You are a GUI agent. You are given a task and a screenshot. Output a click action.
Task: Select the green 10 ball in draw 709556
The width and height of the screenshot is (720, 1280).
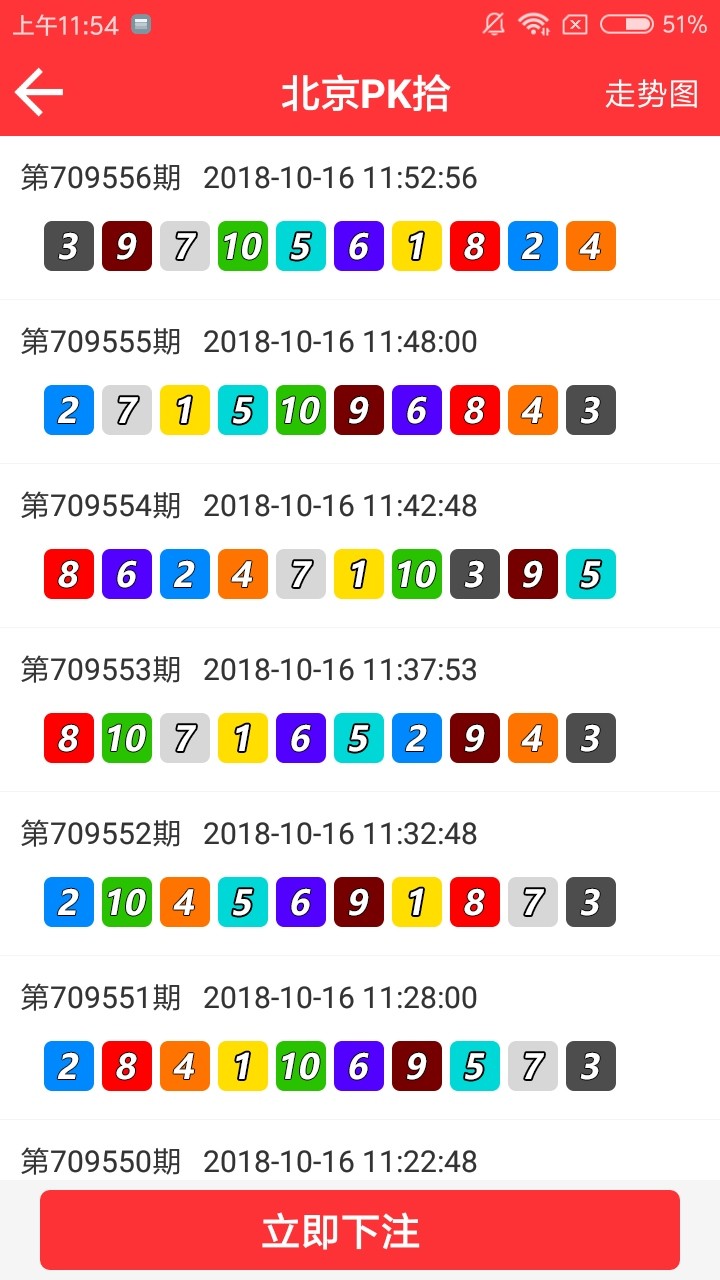(x=242, y=245)
